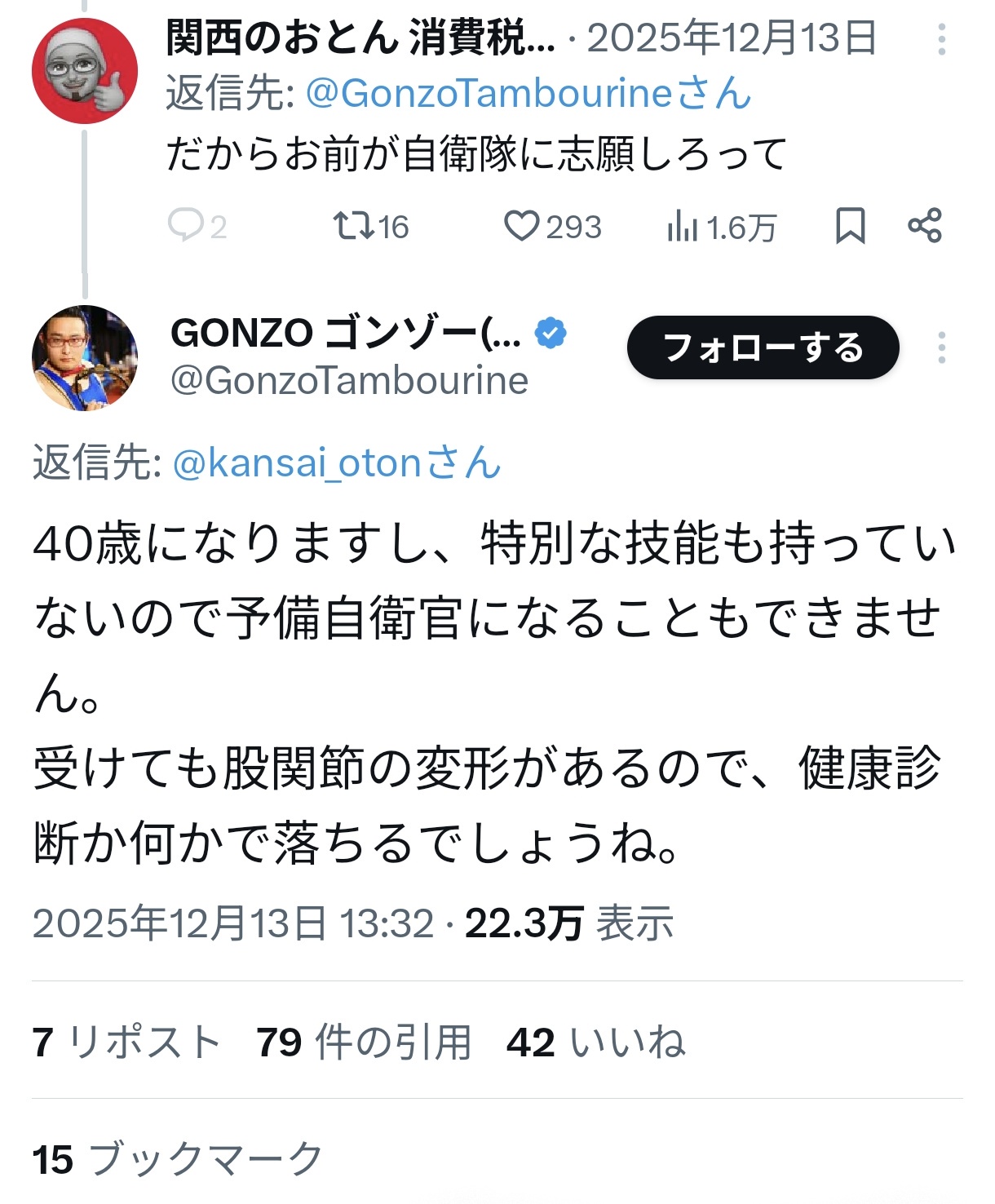Viewport: 995px width, 1204px height.
Task: Like 関西のおとん's post
Action: coord(522,226)
